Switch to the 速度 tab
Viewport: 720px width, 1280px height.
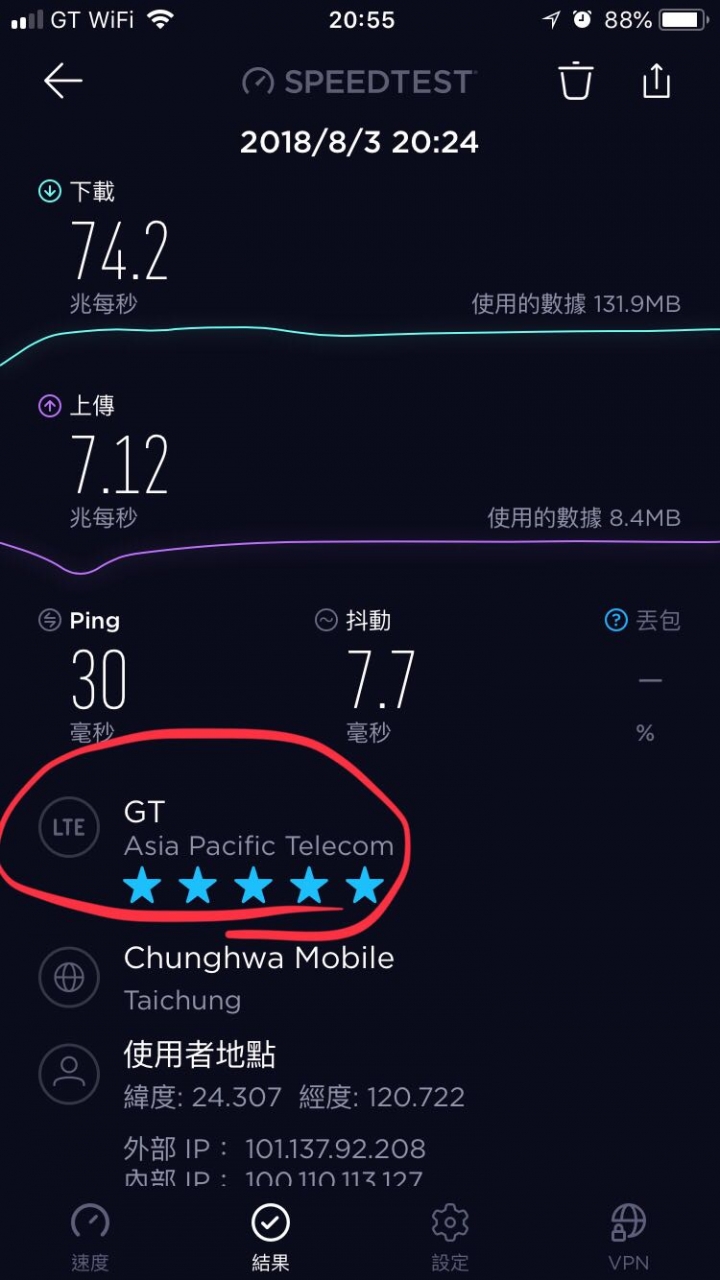click(90, 1236)
